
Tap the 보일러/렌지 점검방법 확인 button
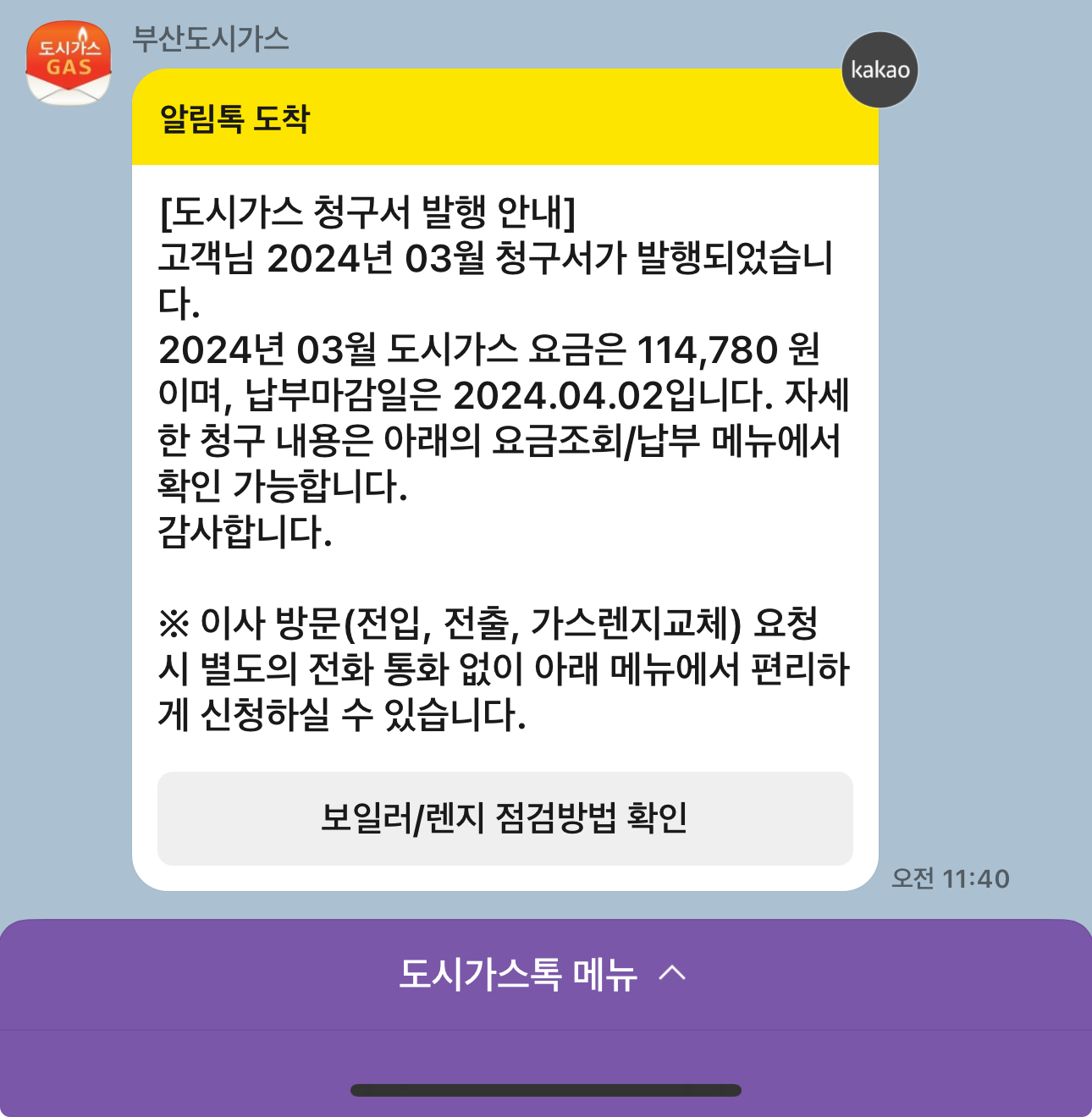click(505, 818)
